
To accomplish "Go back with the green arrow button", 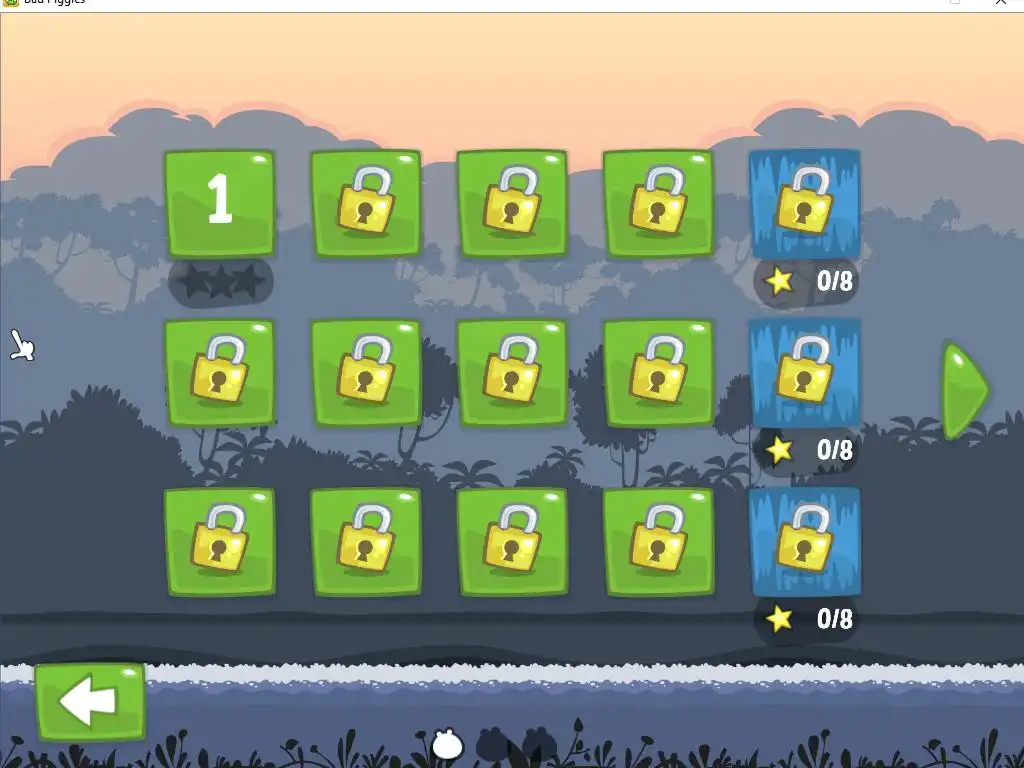I will click(90, 702).
